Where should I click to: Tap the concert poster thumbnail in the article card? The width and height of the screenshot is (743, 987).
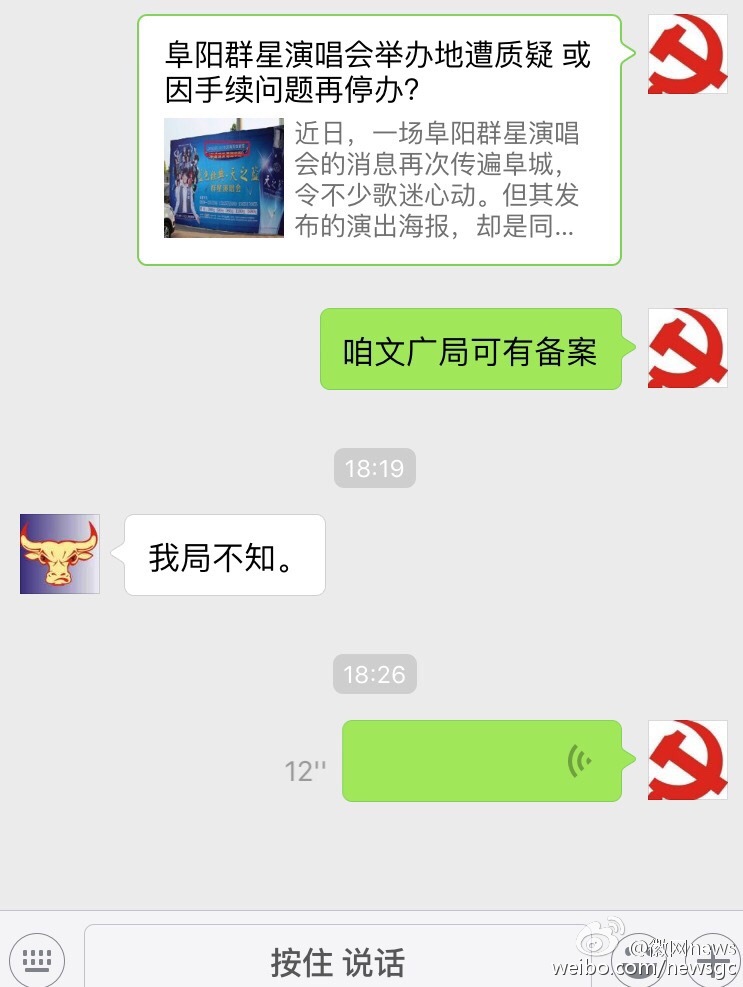223,177
